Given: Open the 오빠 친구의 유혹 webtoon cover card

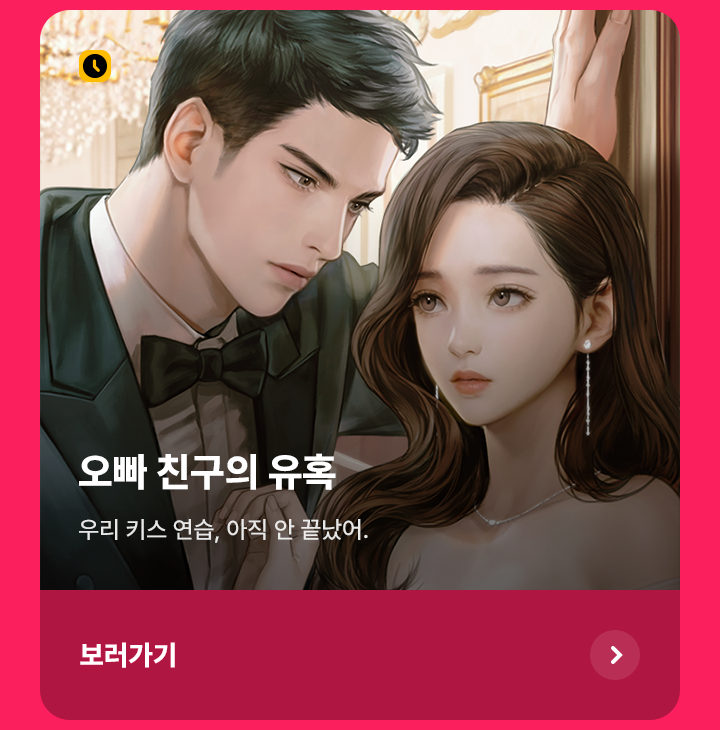Looking at the screenshot, I should (360, 300).
